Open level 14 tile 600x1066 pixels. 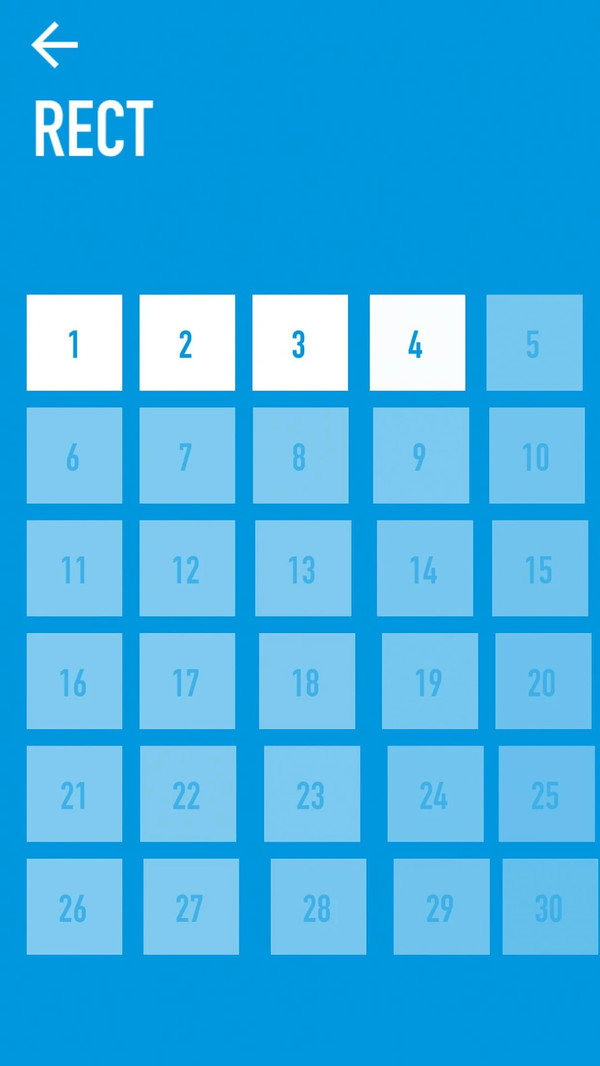(x=425, y=568)
